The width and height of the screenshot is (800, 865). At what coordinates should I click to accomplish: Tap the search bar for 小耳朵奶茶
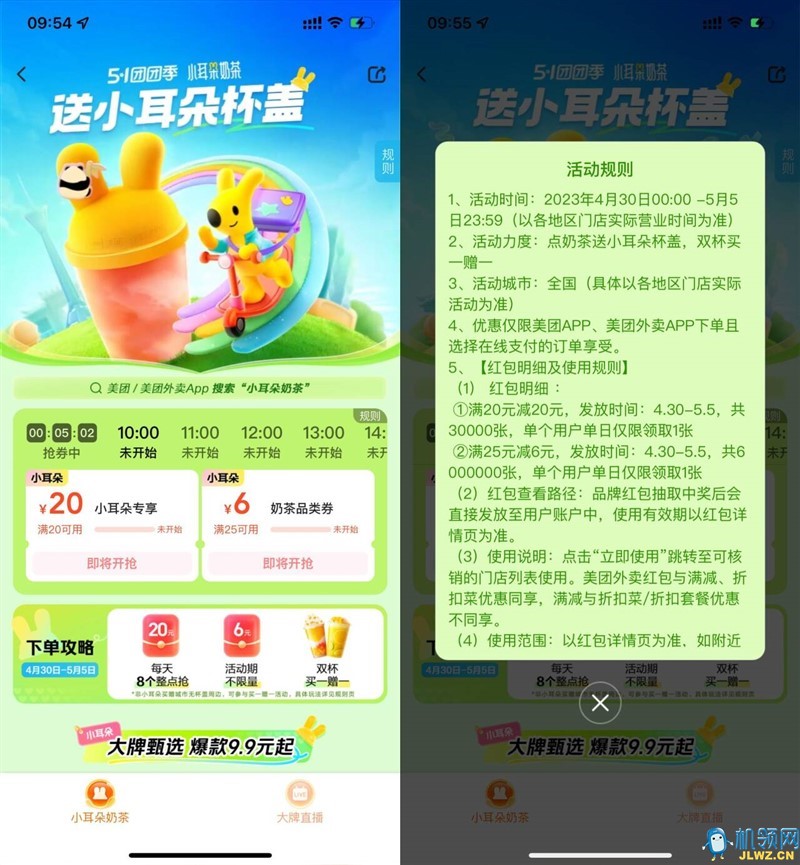click(199, 388)
